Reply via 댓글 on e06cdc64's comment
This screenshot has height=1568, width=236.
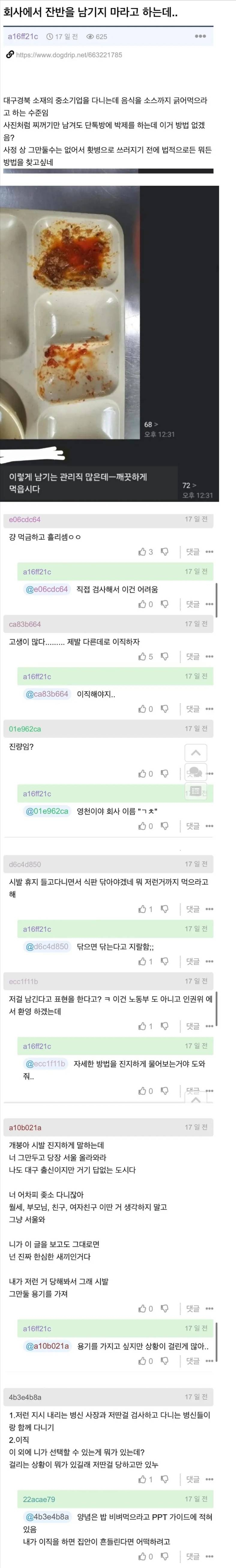click(x=193, y=552)
